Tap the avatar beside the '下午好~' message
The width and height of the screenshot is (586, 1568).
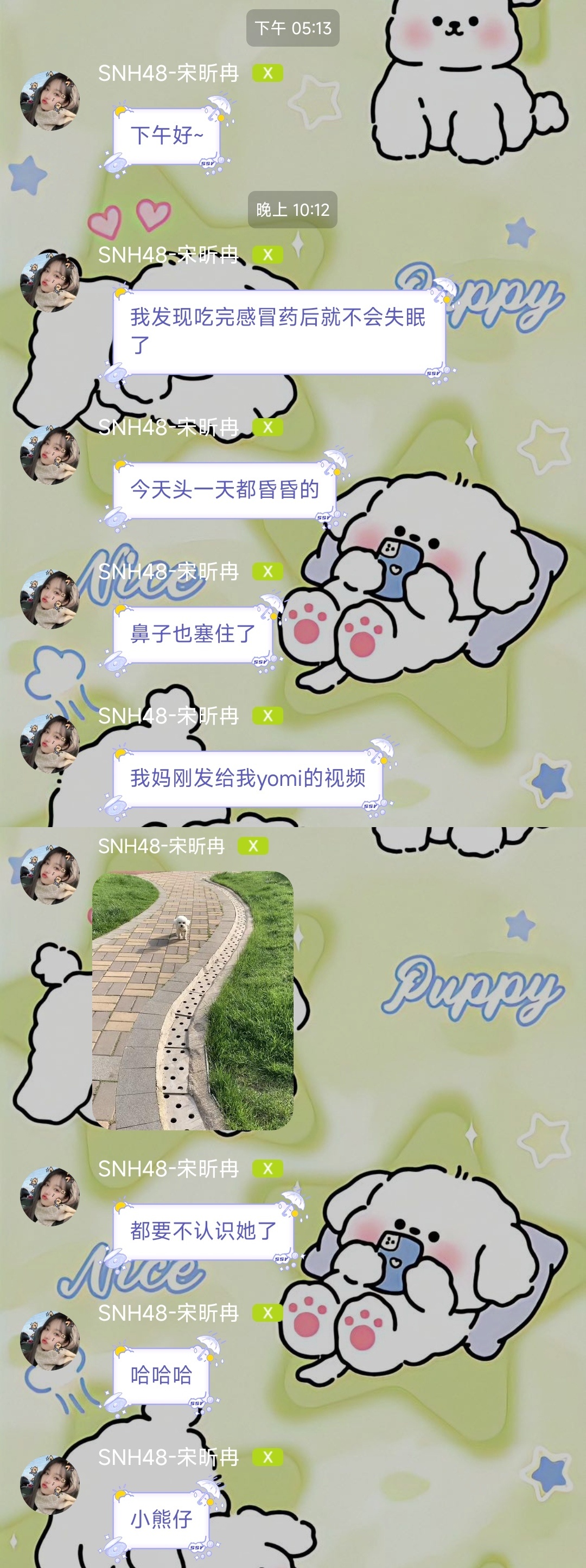(50, 100)
